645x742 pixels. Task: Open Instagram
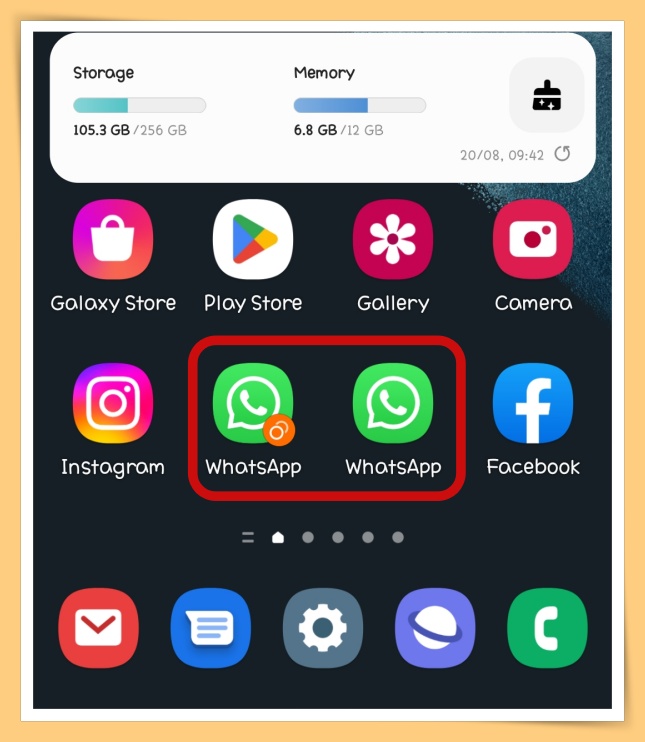pyautogui.click(x=112, y=403)
